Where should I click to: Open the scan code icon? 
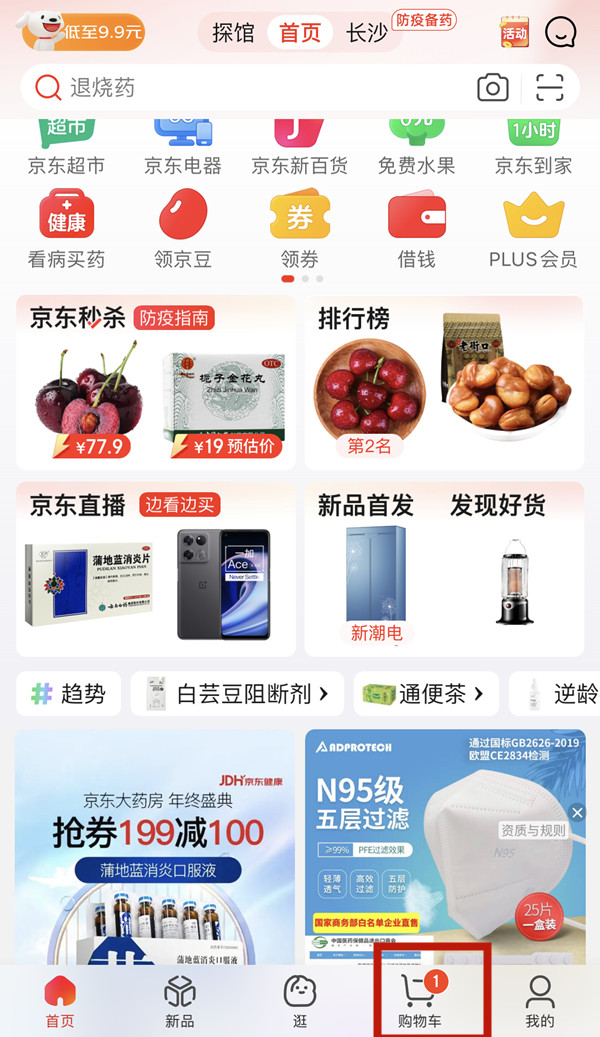click(549, 88)
